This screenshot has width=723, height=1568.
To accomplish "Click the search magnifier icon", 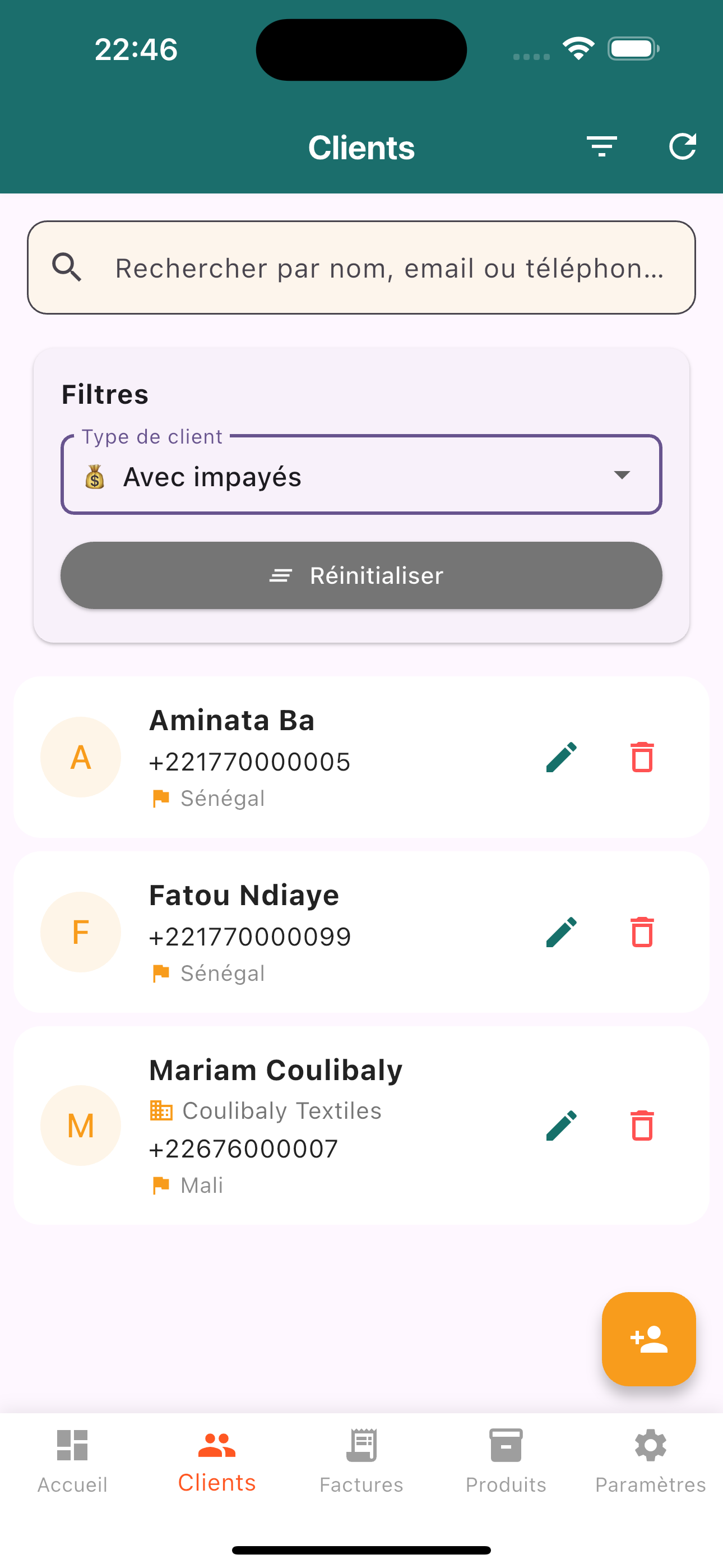I will (68, 267).
